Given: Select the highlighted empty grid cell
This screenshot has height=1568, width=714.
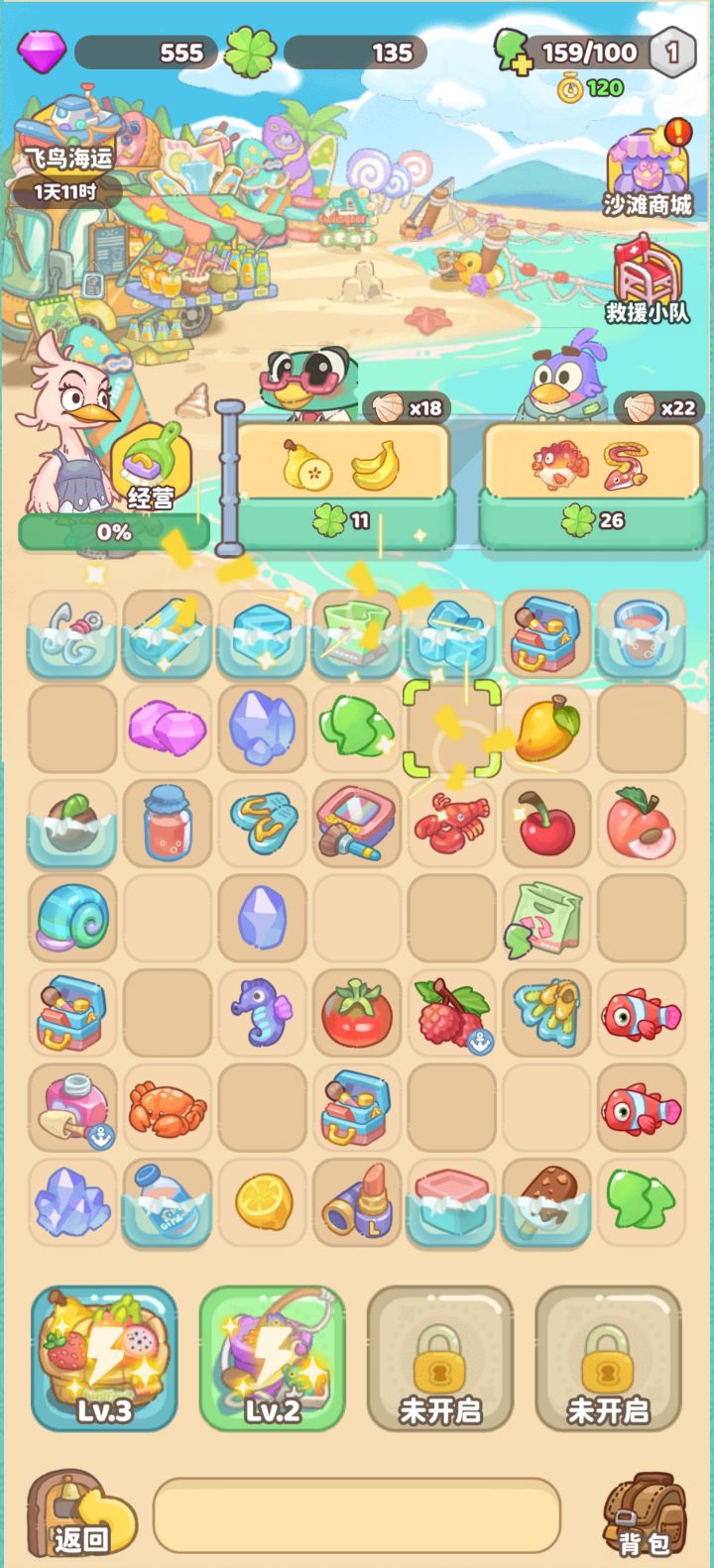Looking at the screenshot, I should (452, 729).
